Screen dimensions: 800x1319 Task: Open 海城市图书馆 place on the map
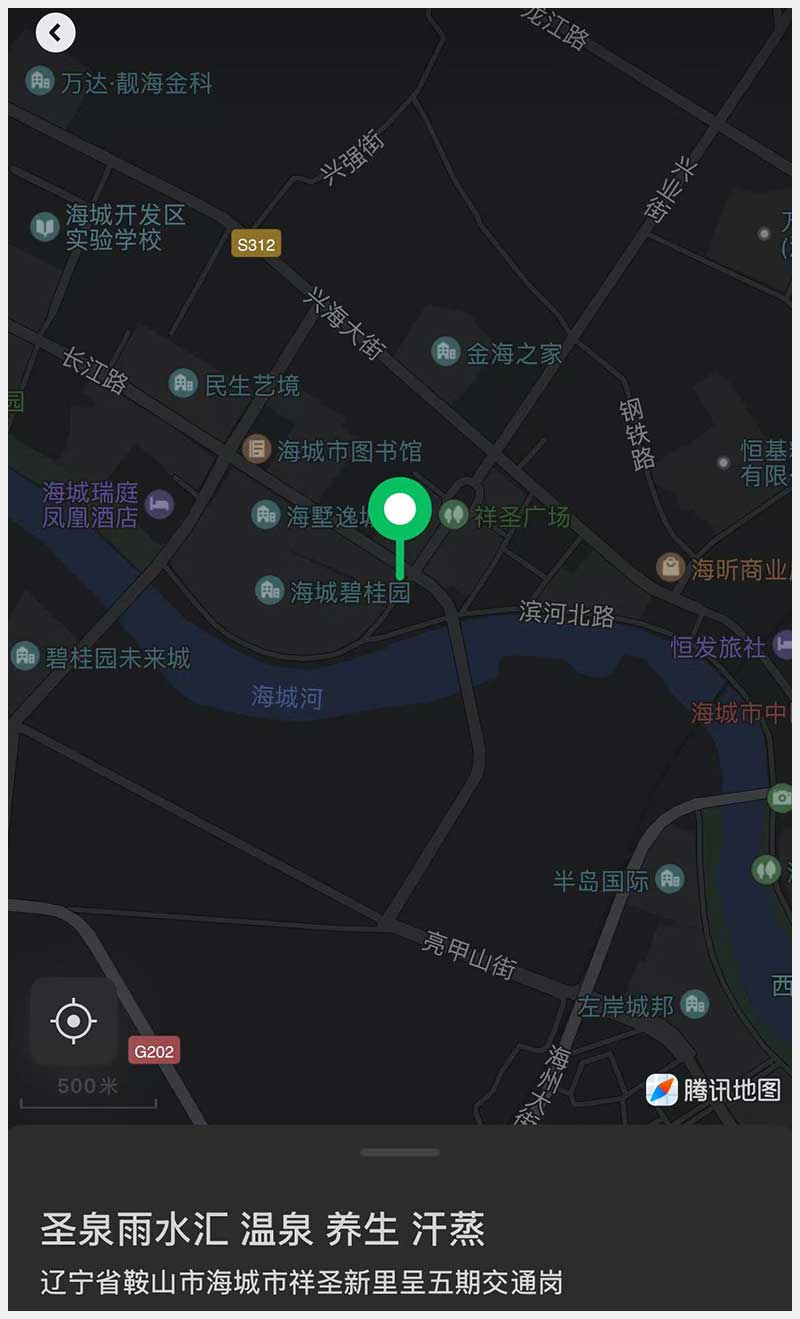click(x=257, y=450)
